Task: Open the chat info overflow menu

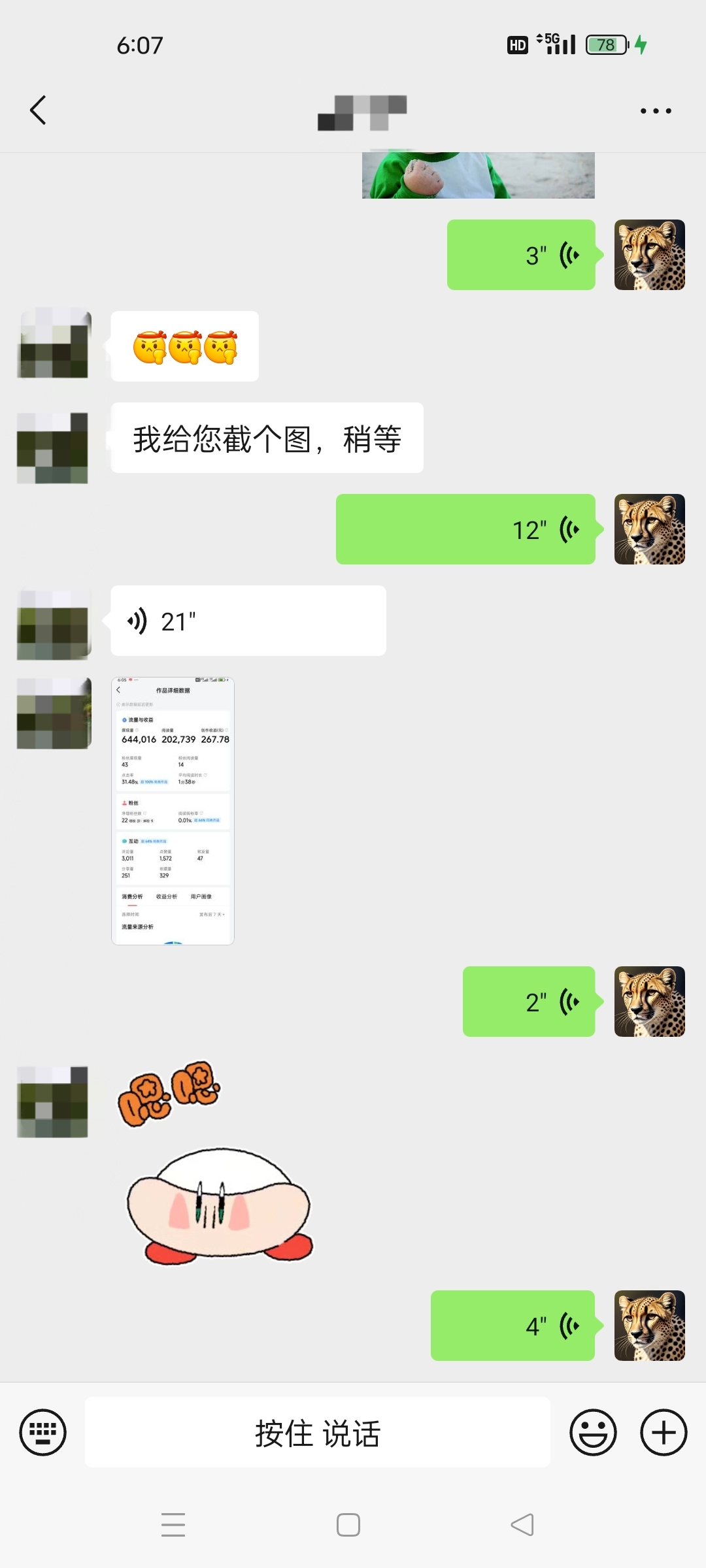Action: coord(656,111)
